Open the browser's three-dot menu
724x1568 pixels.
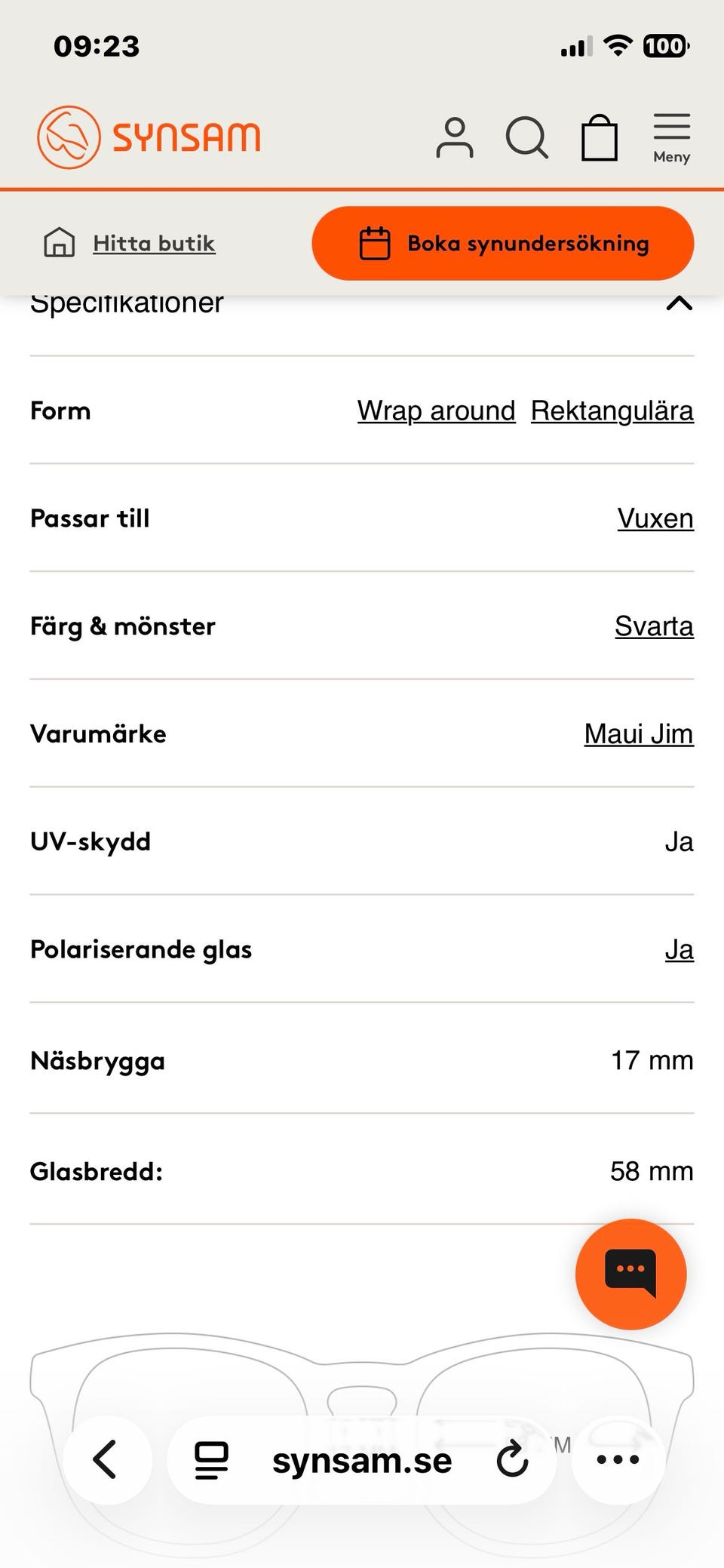pyautogui.click(x=618, y=1459)
